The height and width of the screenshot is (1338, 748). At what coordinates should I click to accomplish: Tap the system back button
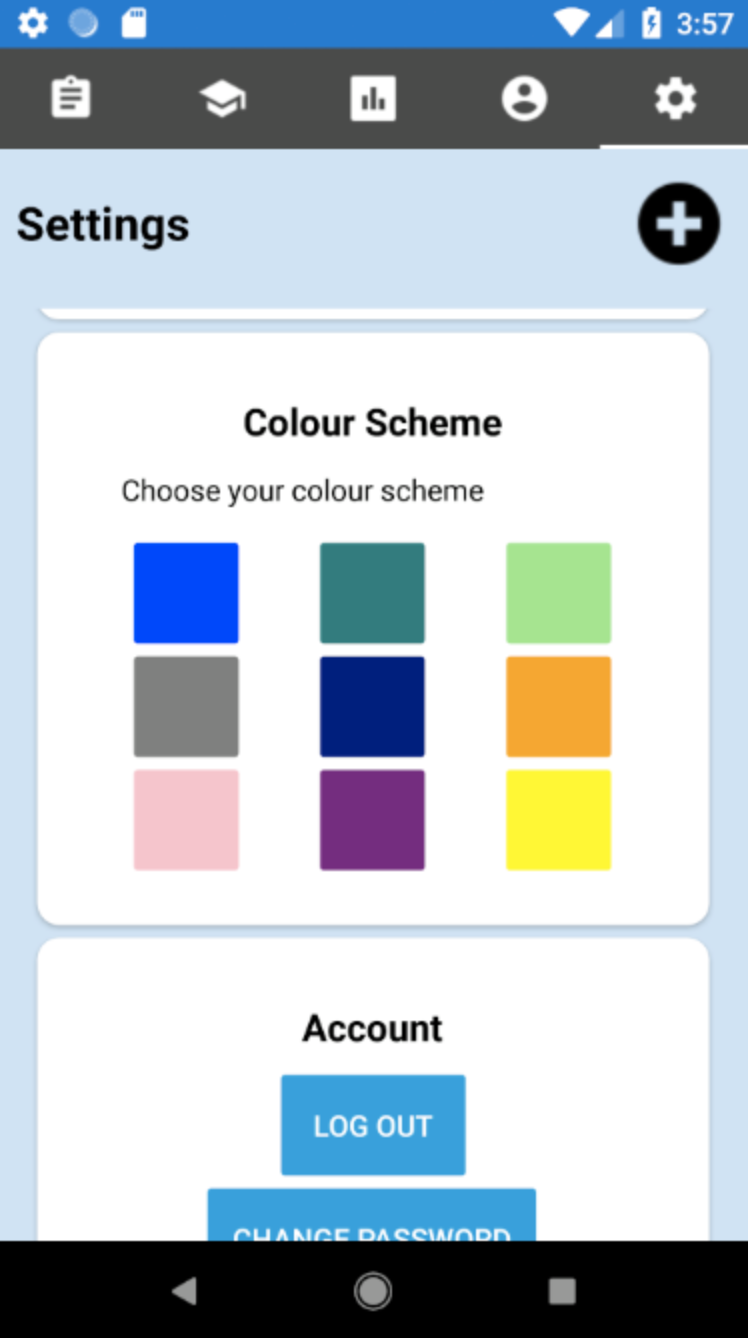click(185, 1291)
